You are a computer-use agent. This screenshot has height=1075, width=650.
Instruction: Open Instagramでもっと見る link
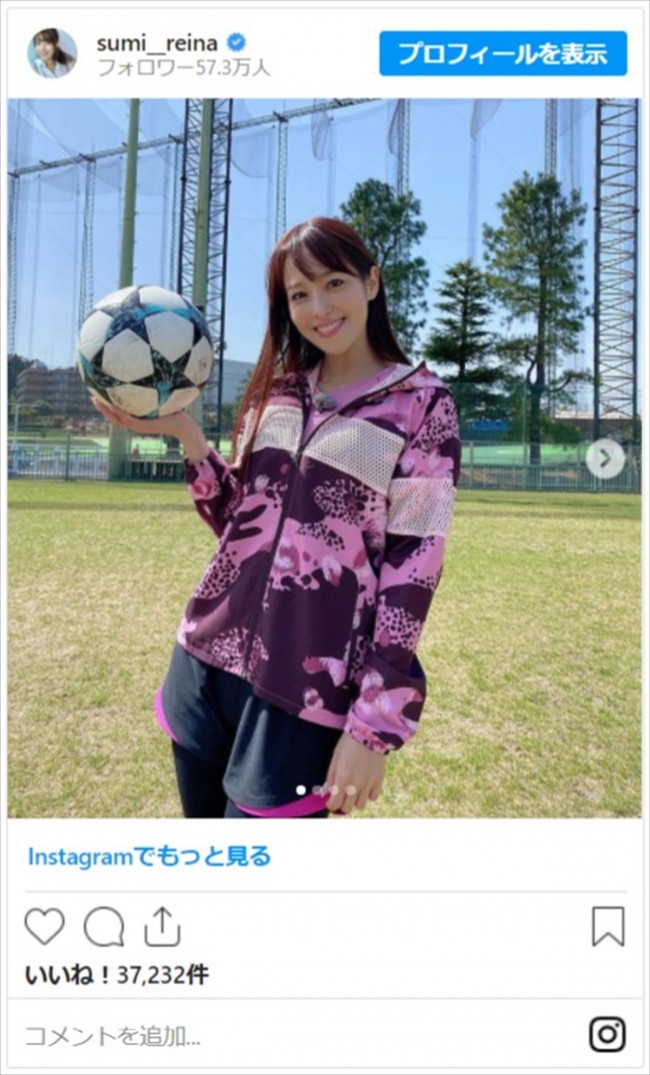click(x=149, y=857)
